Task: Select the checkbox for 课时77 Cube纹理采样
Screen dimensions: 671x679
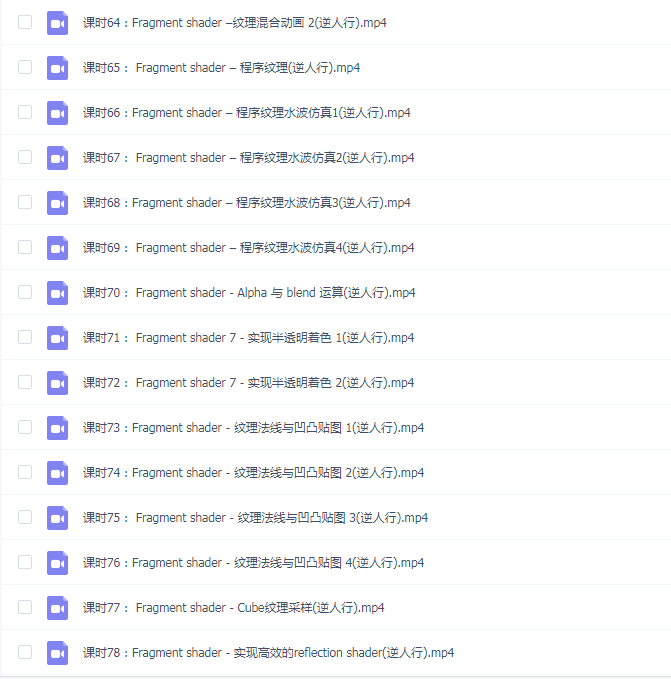Action: [25, 607]
